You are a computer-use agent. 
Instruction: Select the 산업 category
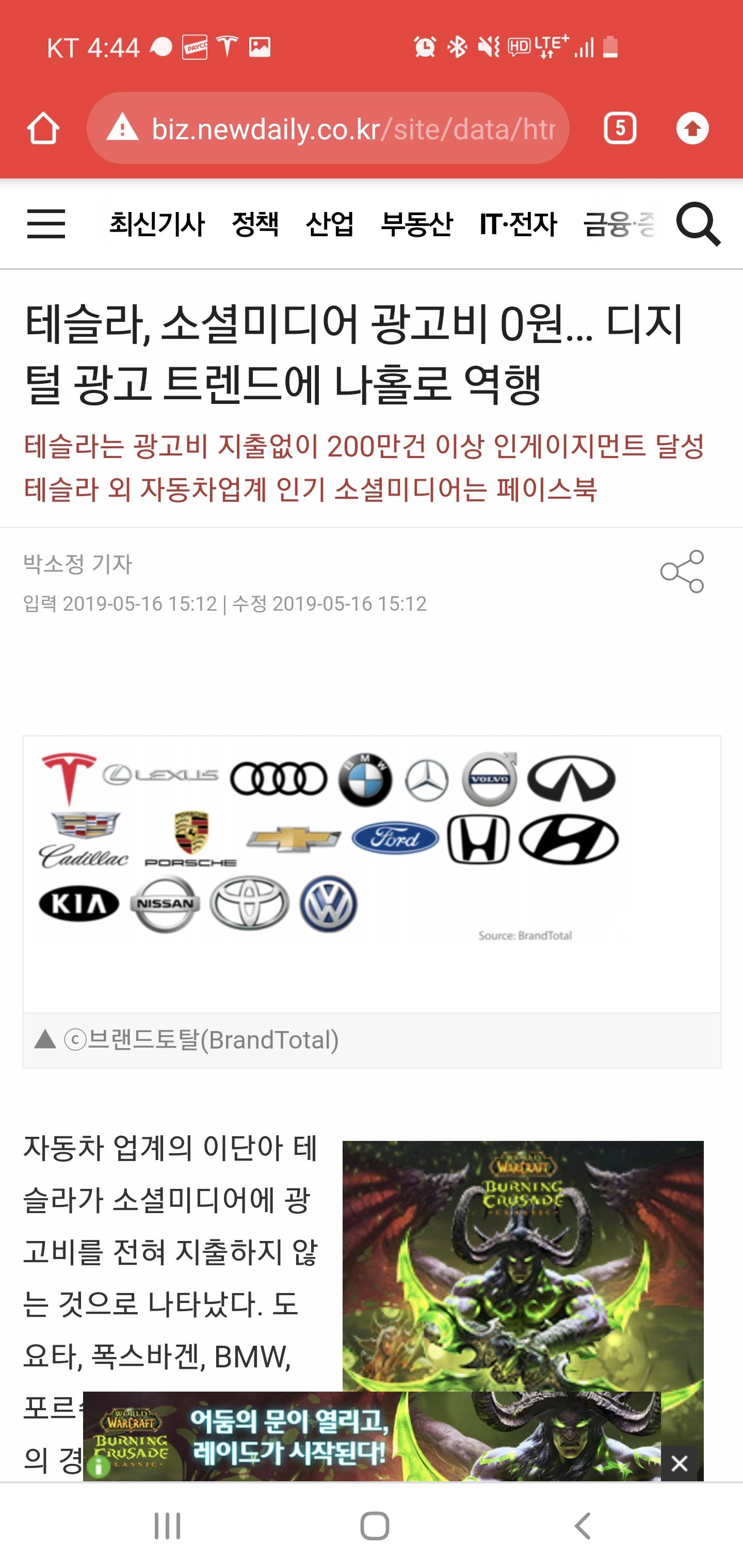pyautogui.click(x=330, y=224)
